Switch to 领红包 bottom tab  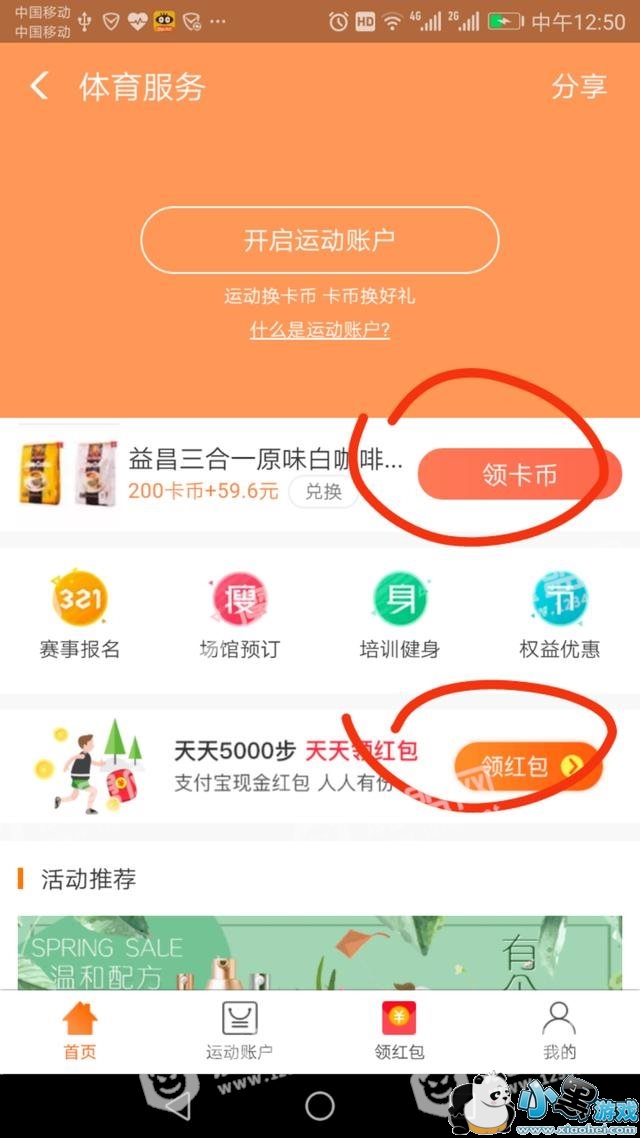click(x=400, y=1031)
